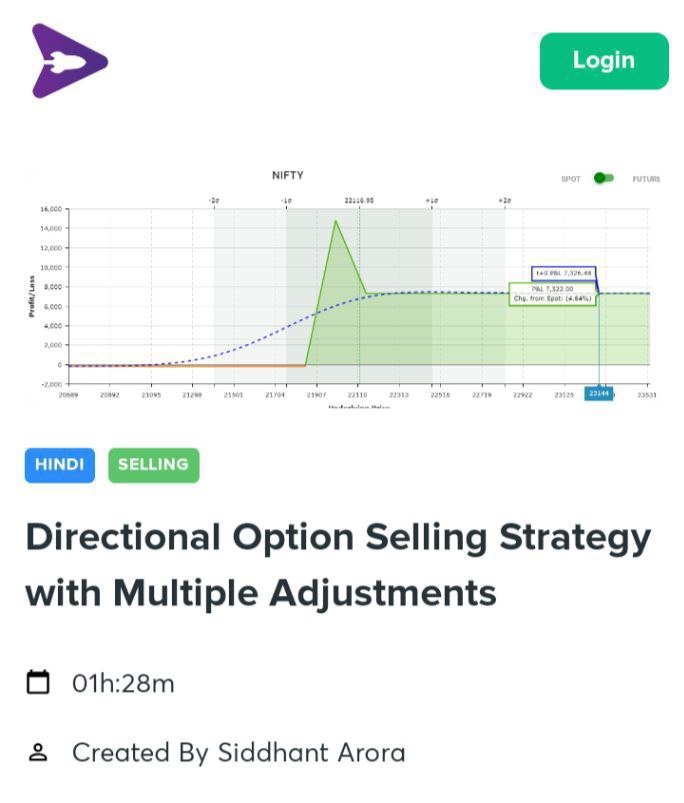Select the SELLING tag chip
This screenshot has width=684, height=803.
[153, 464]
